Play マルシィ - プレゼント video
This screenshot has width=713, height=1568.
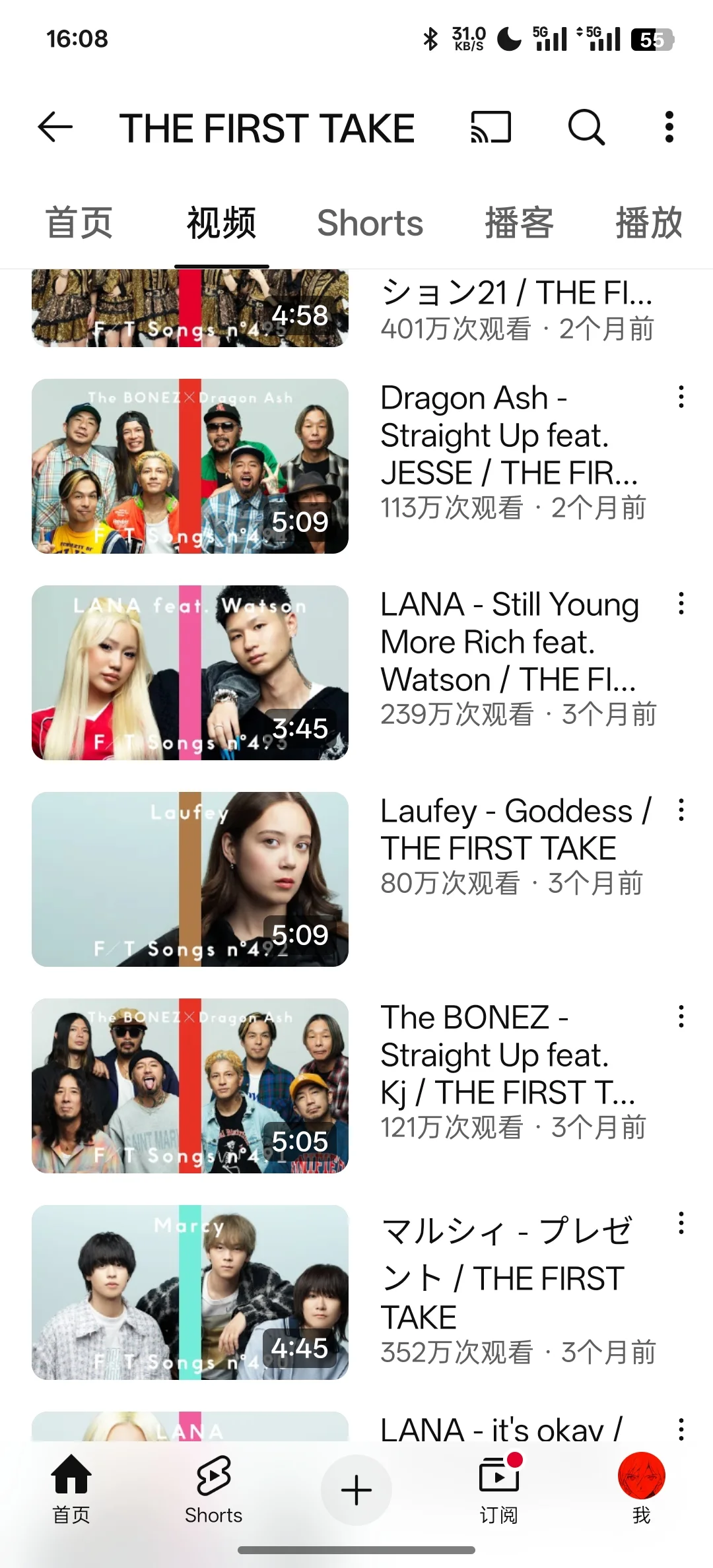190,1292
